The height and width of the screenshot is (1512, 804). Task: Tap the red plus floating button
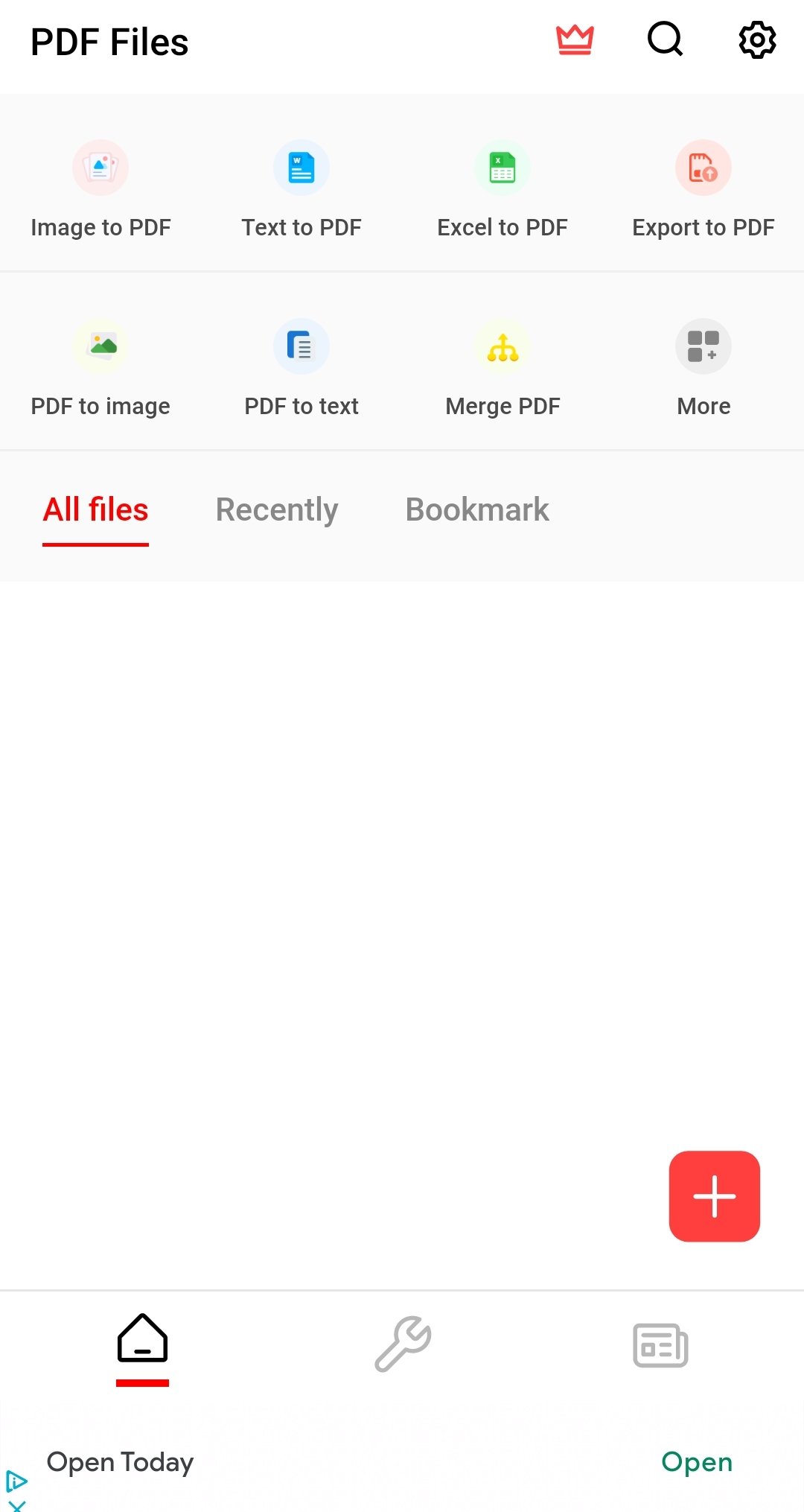coord(715,1196)
